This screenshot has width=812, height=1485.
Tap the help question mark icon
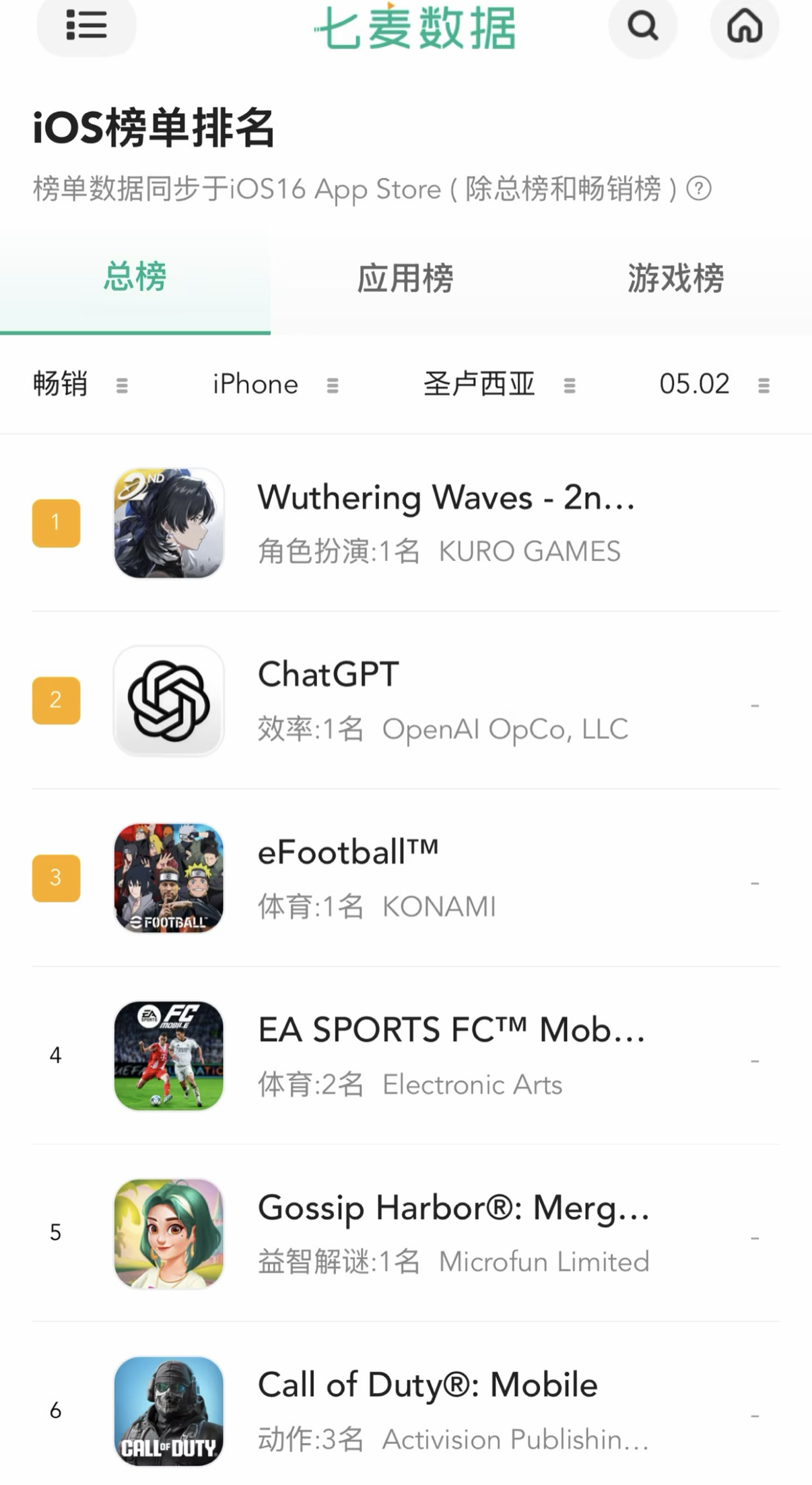point(699,189)
